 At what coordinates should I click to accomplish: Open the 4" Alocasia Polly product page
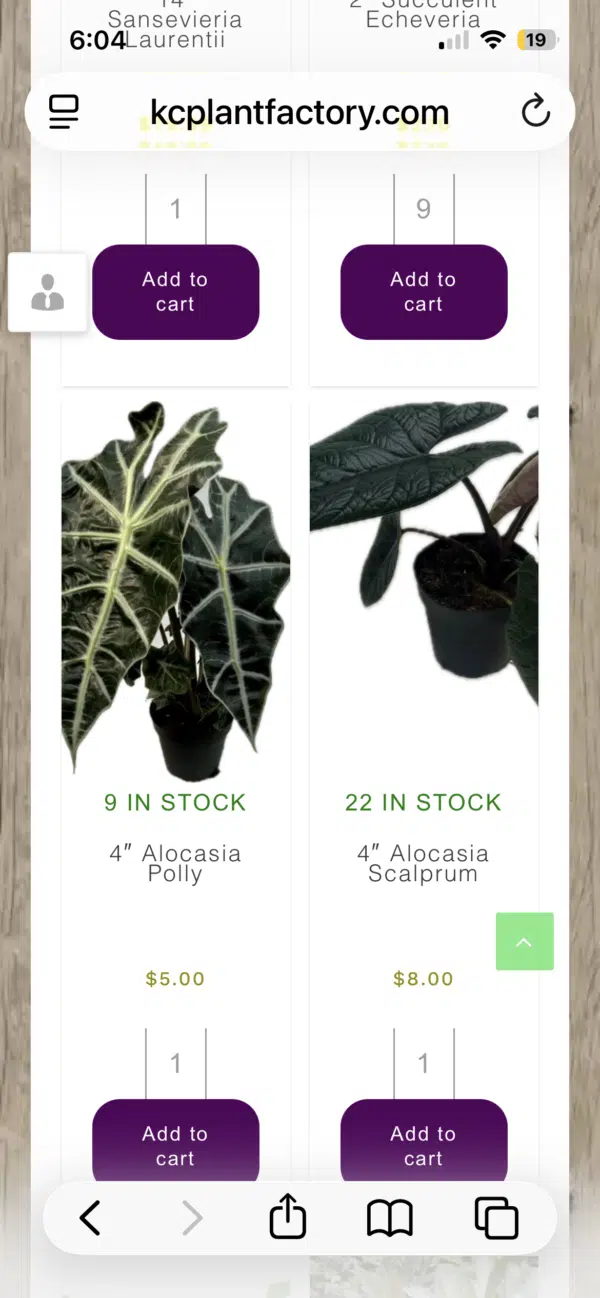(x=175, y=863)
